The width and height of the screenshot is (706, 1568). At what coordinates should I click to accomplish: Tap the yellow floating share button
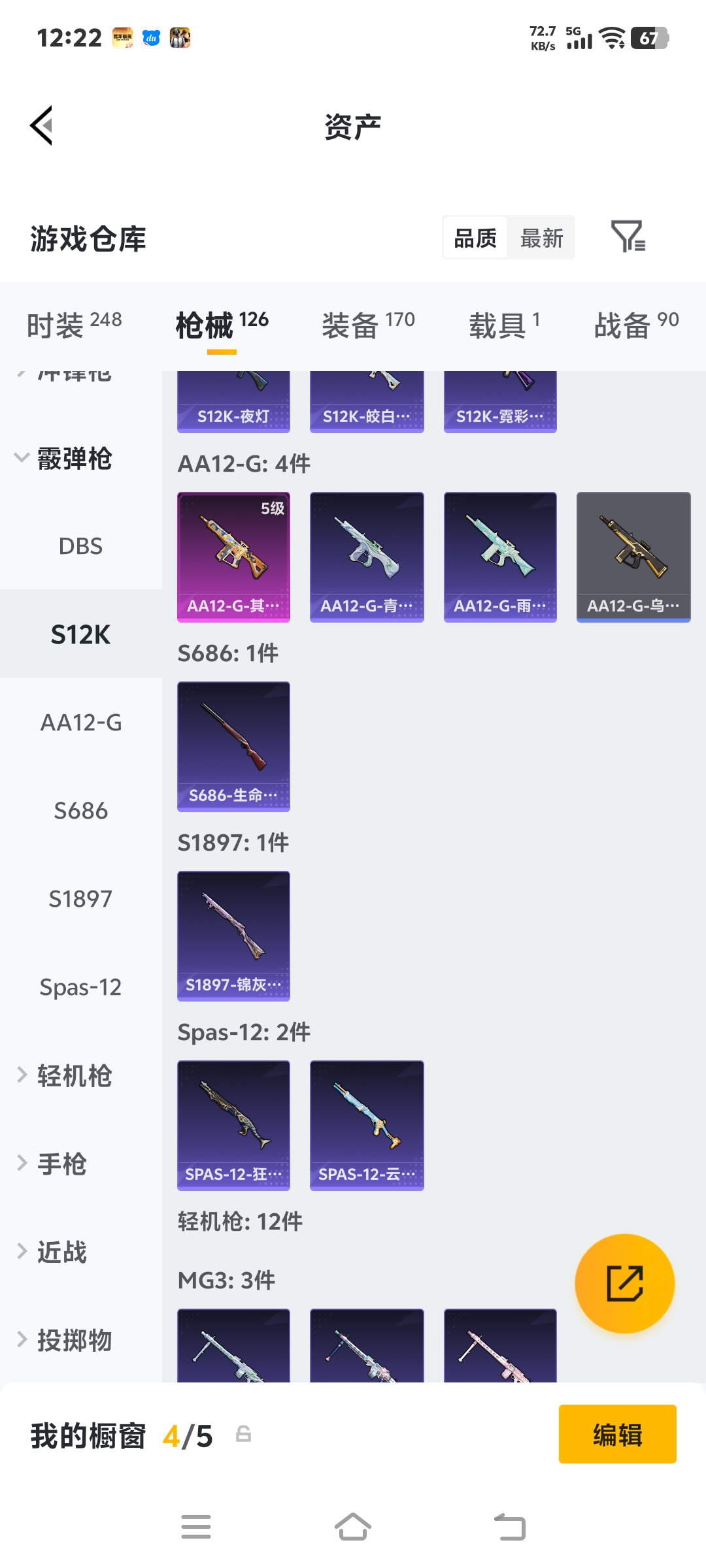click(624, 1283)
